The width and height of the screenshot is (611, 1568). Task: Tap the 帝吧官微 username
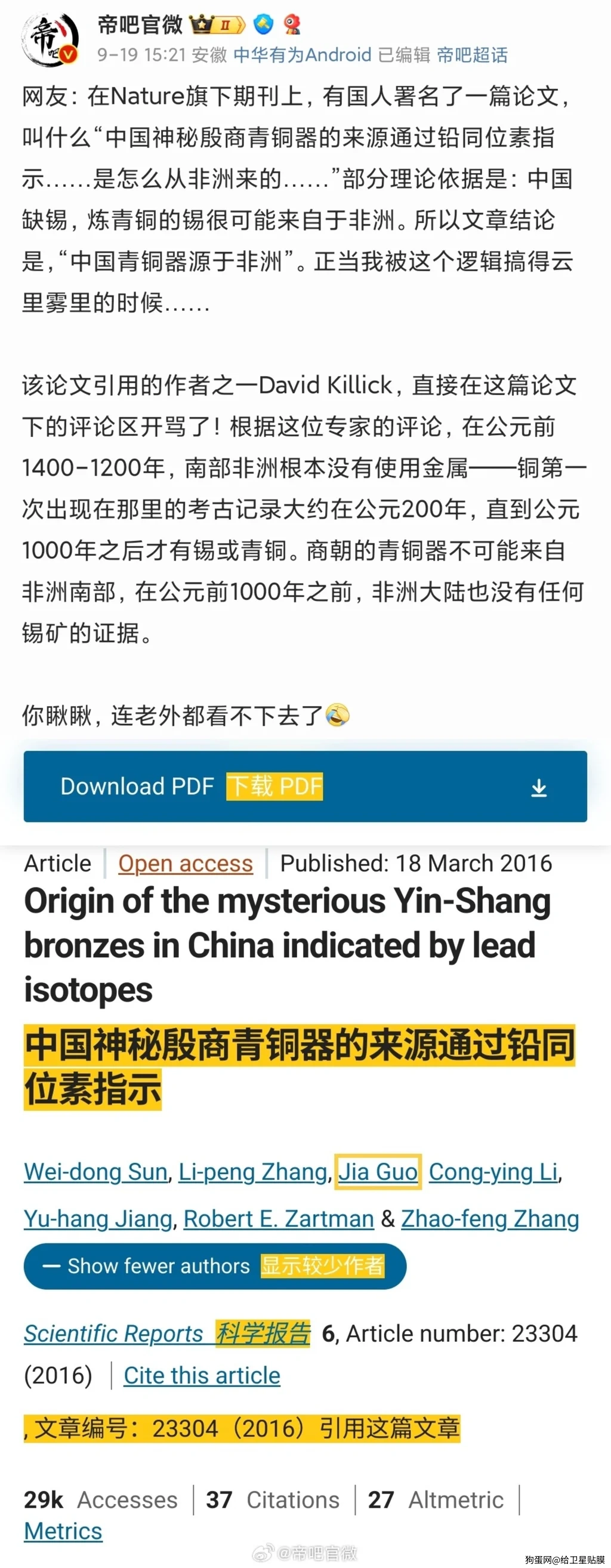coord(140,24)
